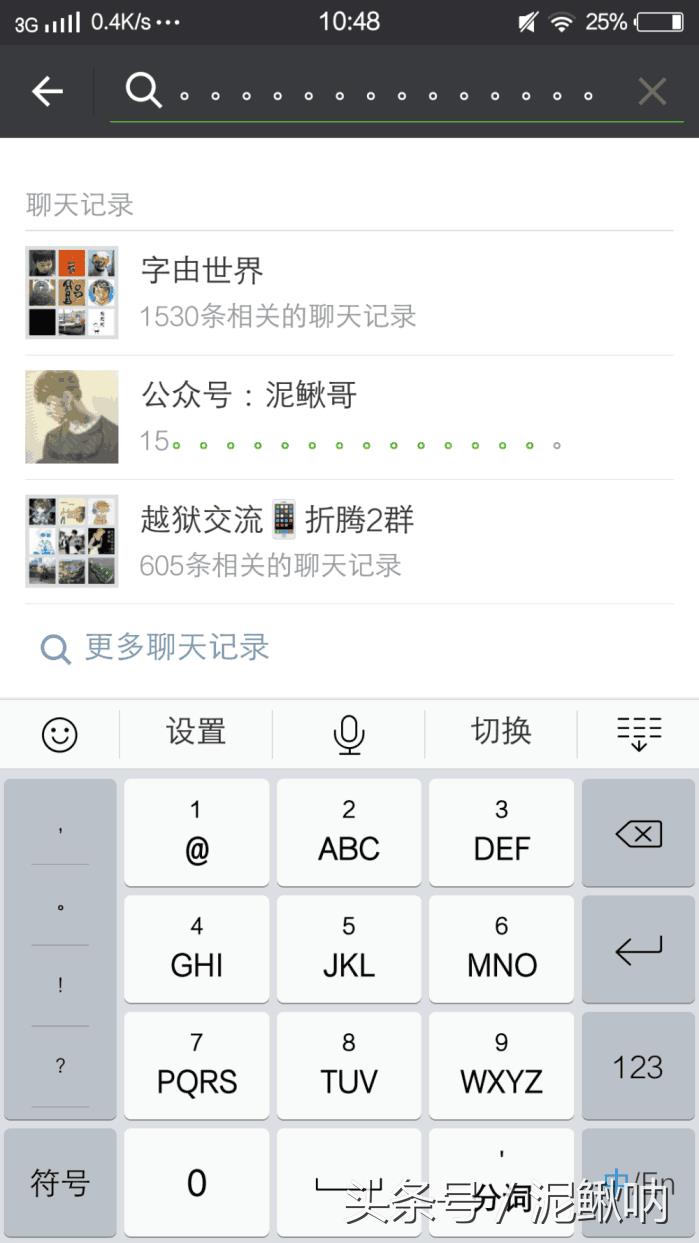Tap 切换 to switch input method
This screenshot has width=699, height=1243.
tap(501, 733)
